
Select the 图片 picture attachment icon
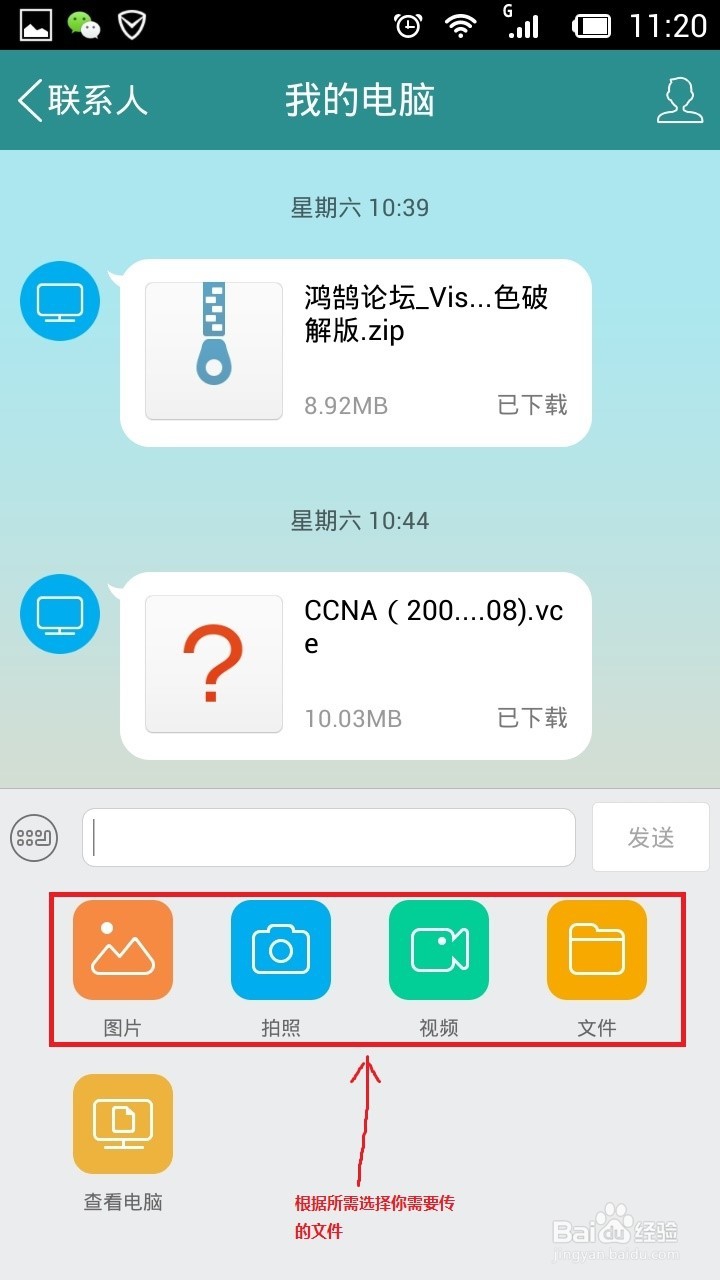pyautogui.click(x=122, y=949)
